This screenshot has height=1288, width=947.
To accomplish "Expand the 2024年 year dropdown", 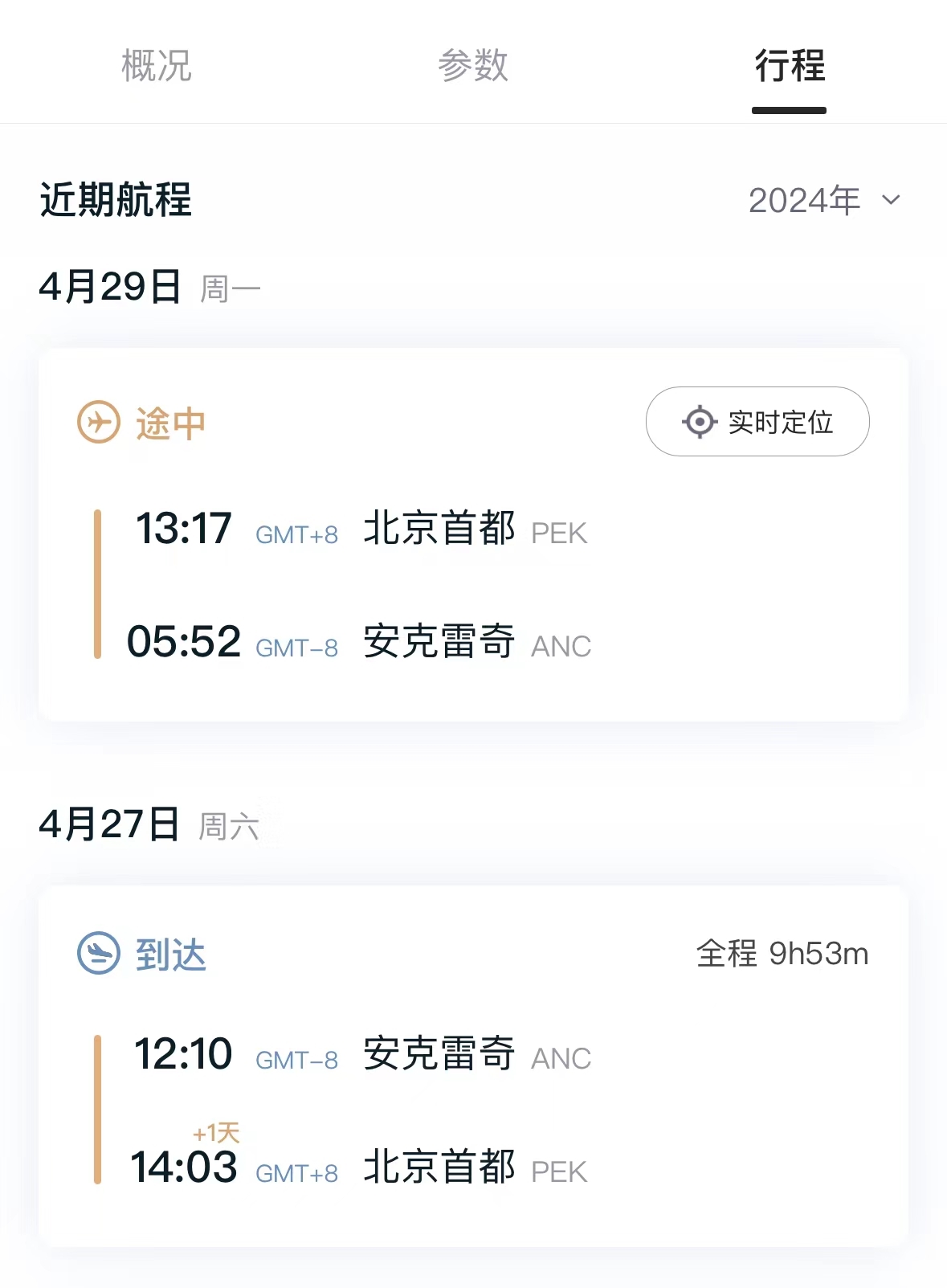I will pyautogui.click(x=825, y=200).
